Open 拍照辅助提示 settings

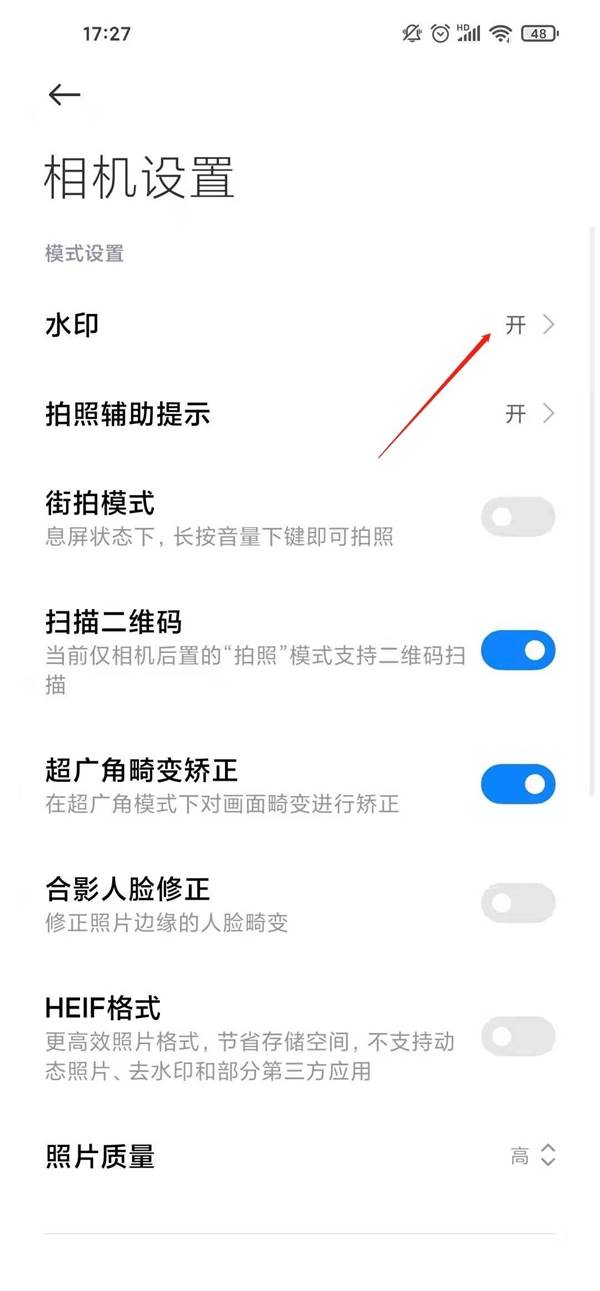[300, 414]
